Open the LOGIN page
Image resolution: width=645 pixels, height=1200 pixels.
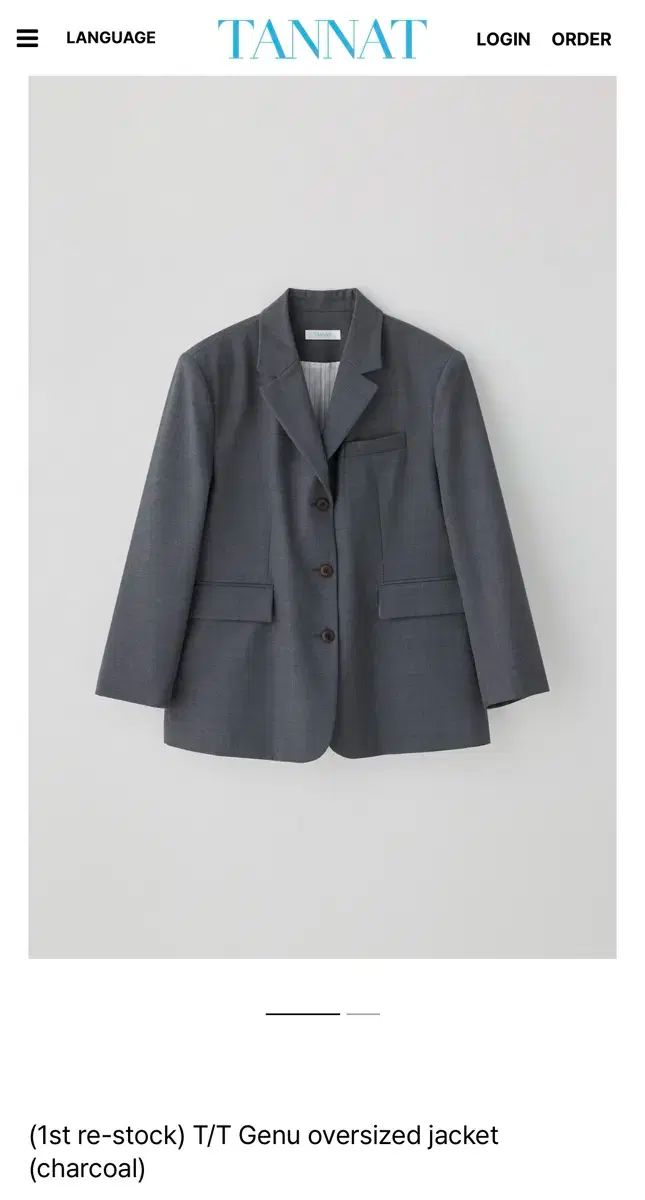[503, 39]
